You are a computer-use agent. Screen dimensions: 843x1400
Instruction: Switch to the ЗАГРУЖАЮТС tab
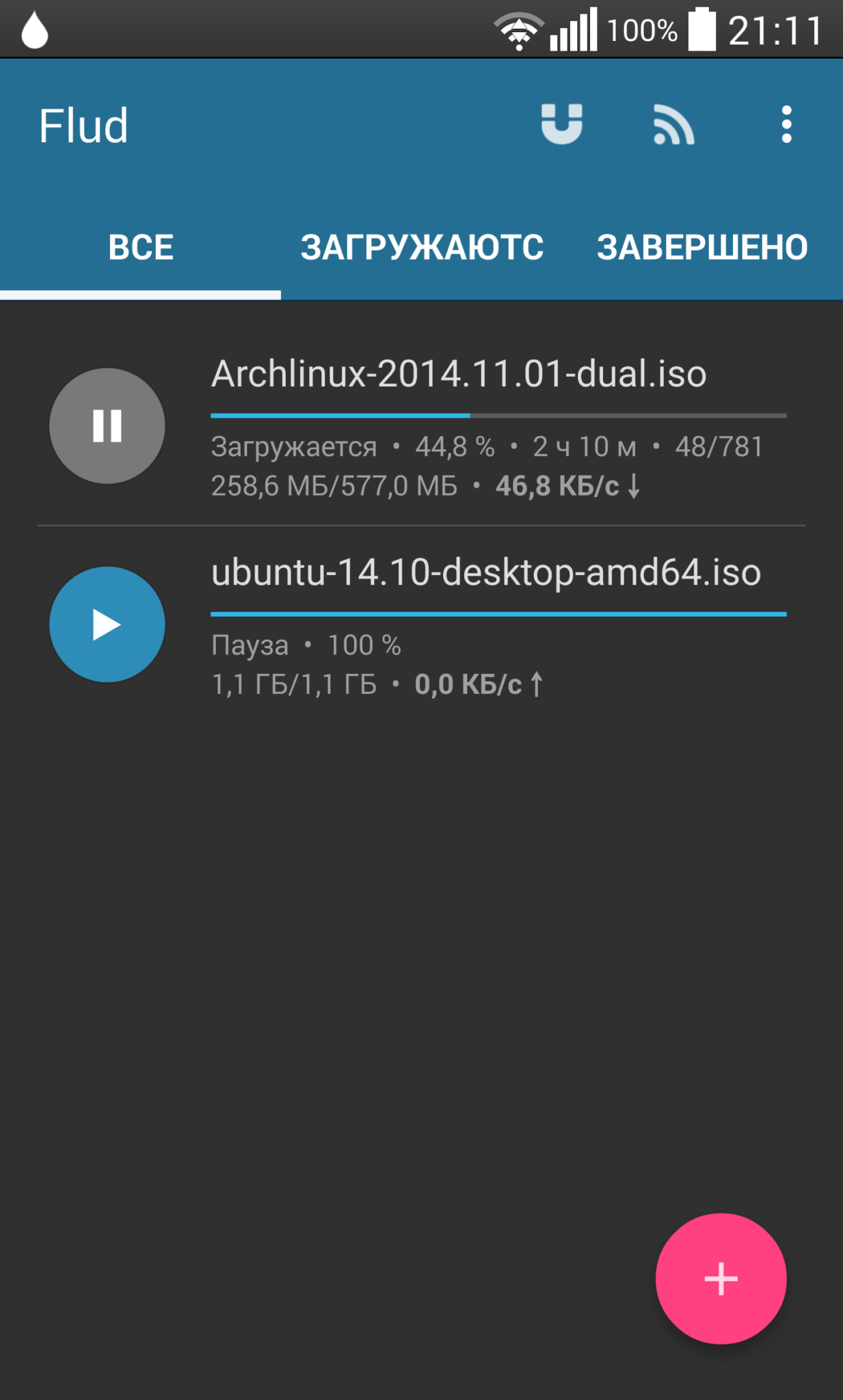point(422,247)
